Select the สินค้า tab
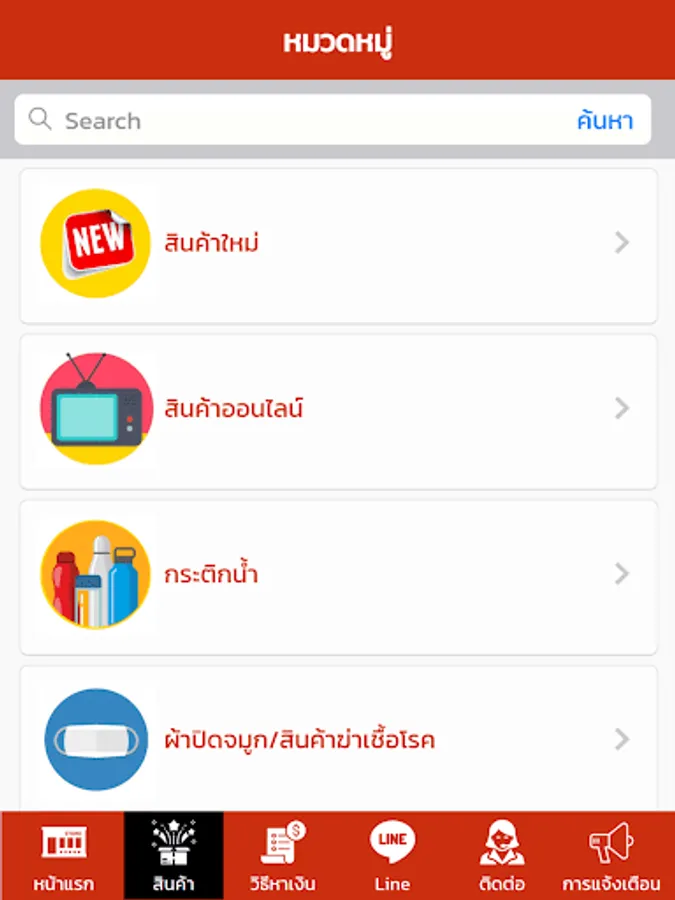This screenshot has height=900, width=675. click(173, 856)
